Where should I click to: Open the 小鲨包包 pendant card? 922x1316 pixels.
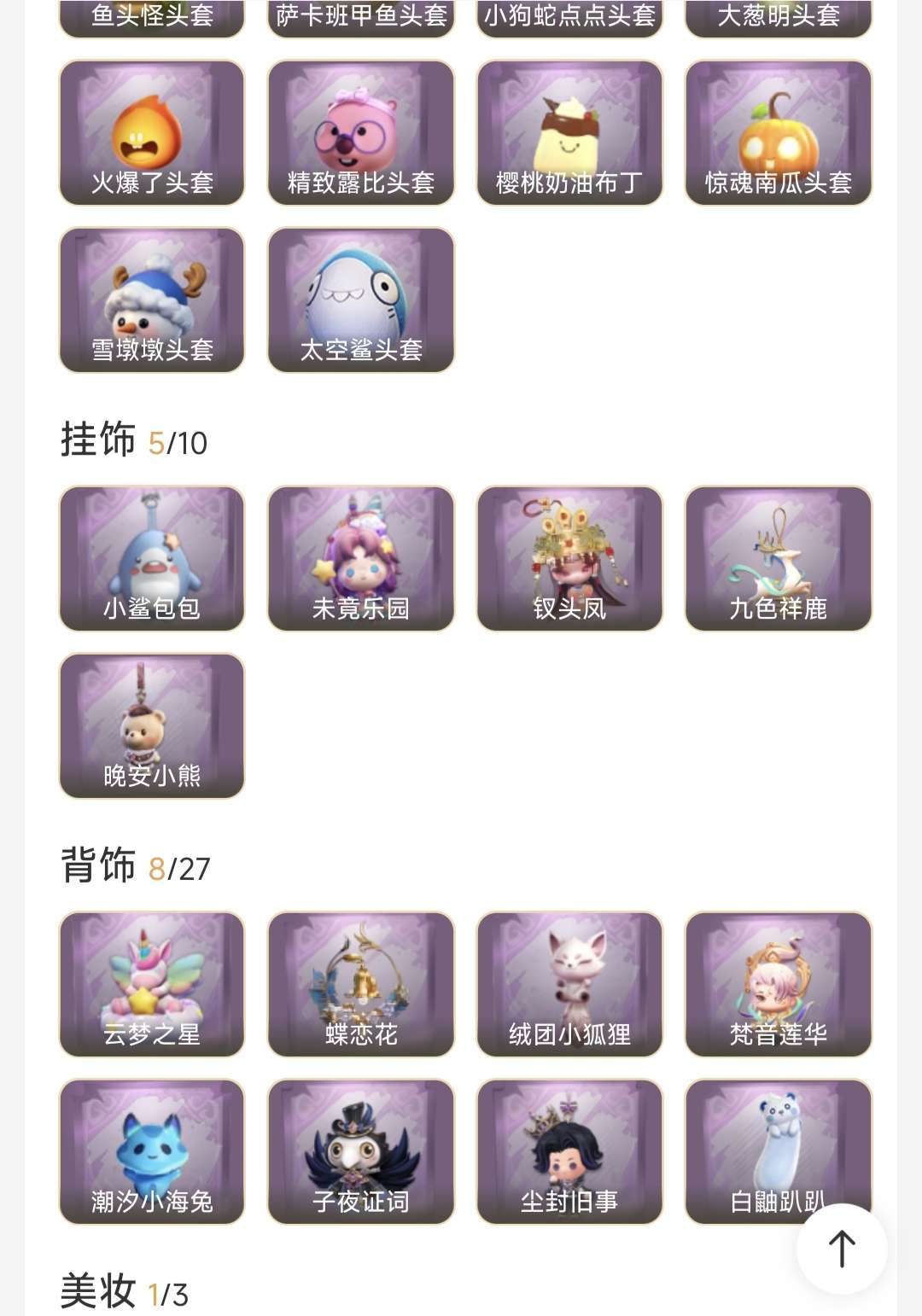(152, 558)
